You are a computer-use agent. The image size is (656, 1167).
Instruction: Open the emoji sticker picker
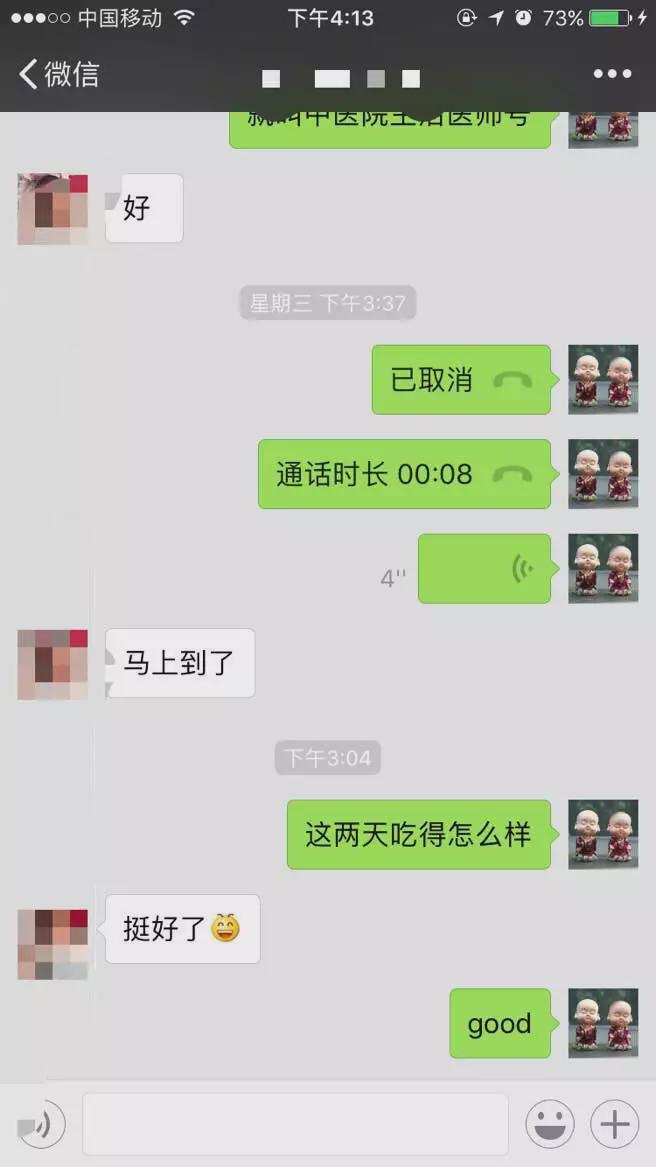pos(550,1125)
